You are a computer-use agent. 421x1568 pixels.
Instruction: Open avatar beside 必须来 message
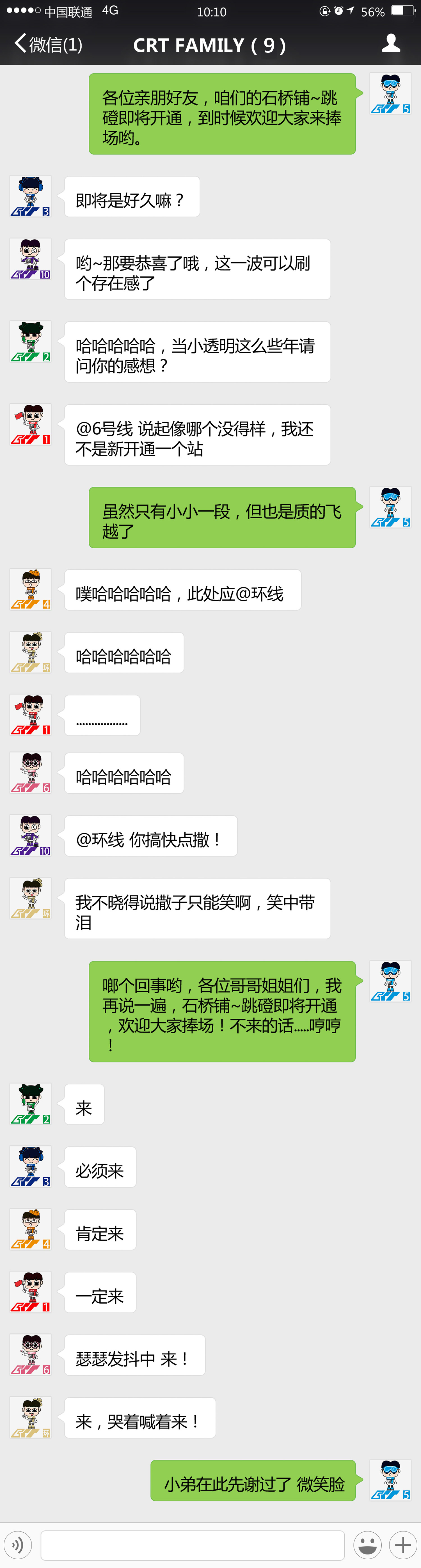coord(30,1166)
